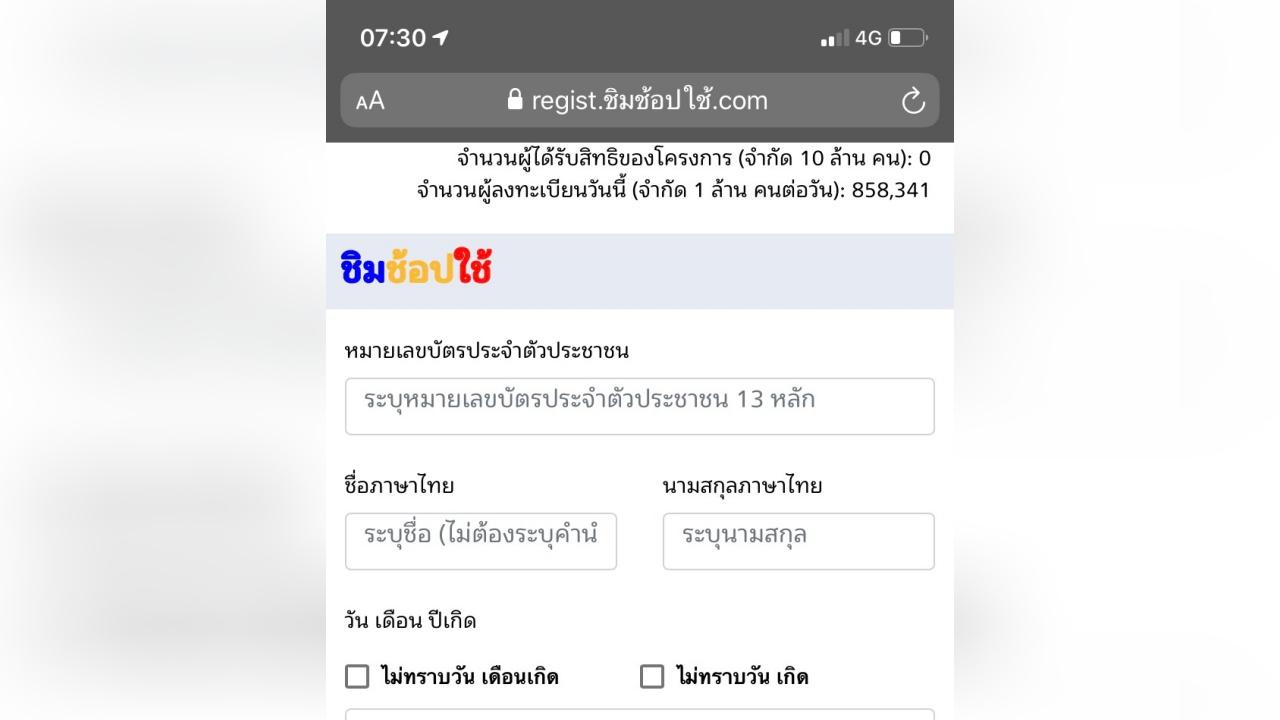This screenshot has height=720, width=1280.
Task: Open the Safari AA text size menu
Action: pyautogui.click(x=370, y=101)
